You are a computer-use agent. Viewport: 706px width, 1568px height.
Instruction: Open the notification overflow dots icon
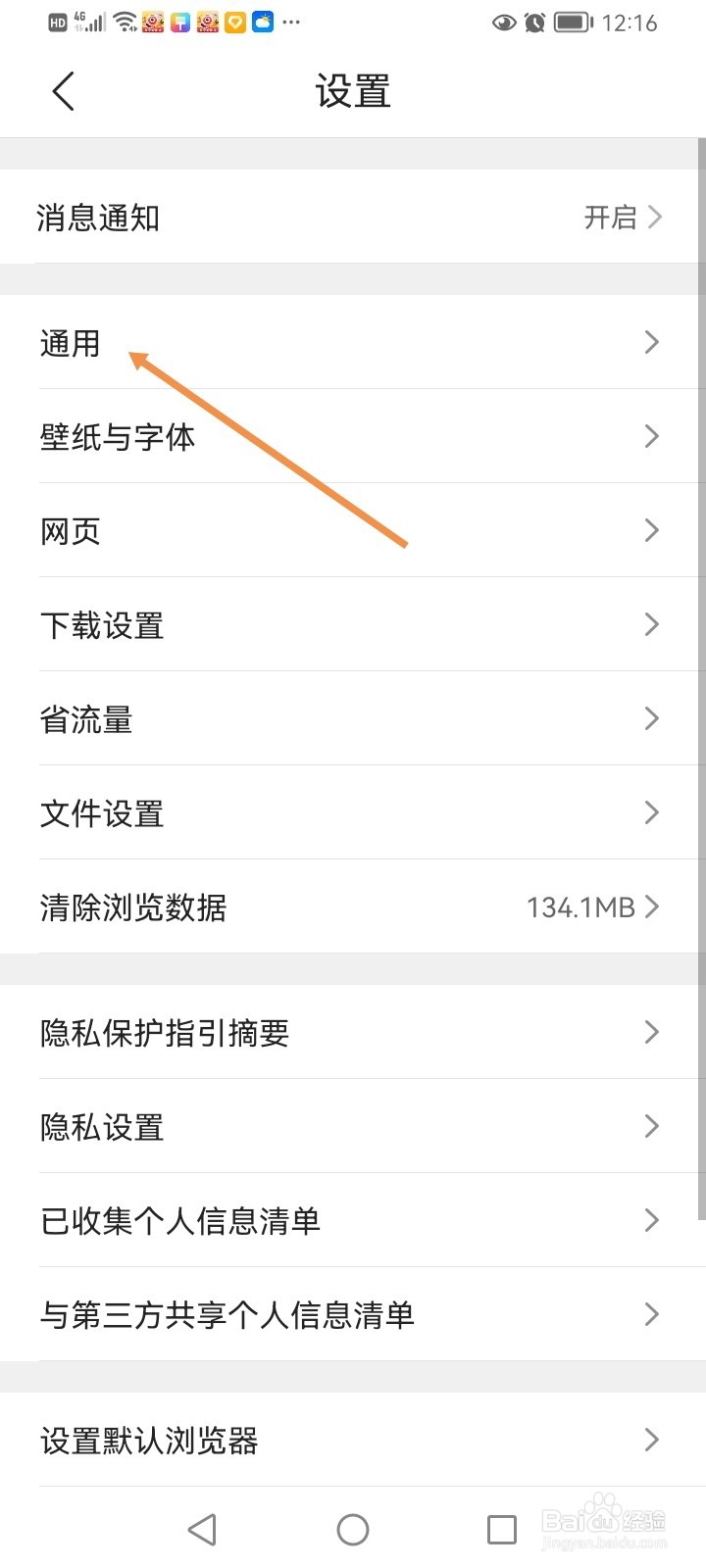[290, 22]
